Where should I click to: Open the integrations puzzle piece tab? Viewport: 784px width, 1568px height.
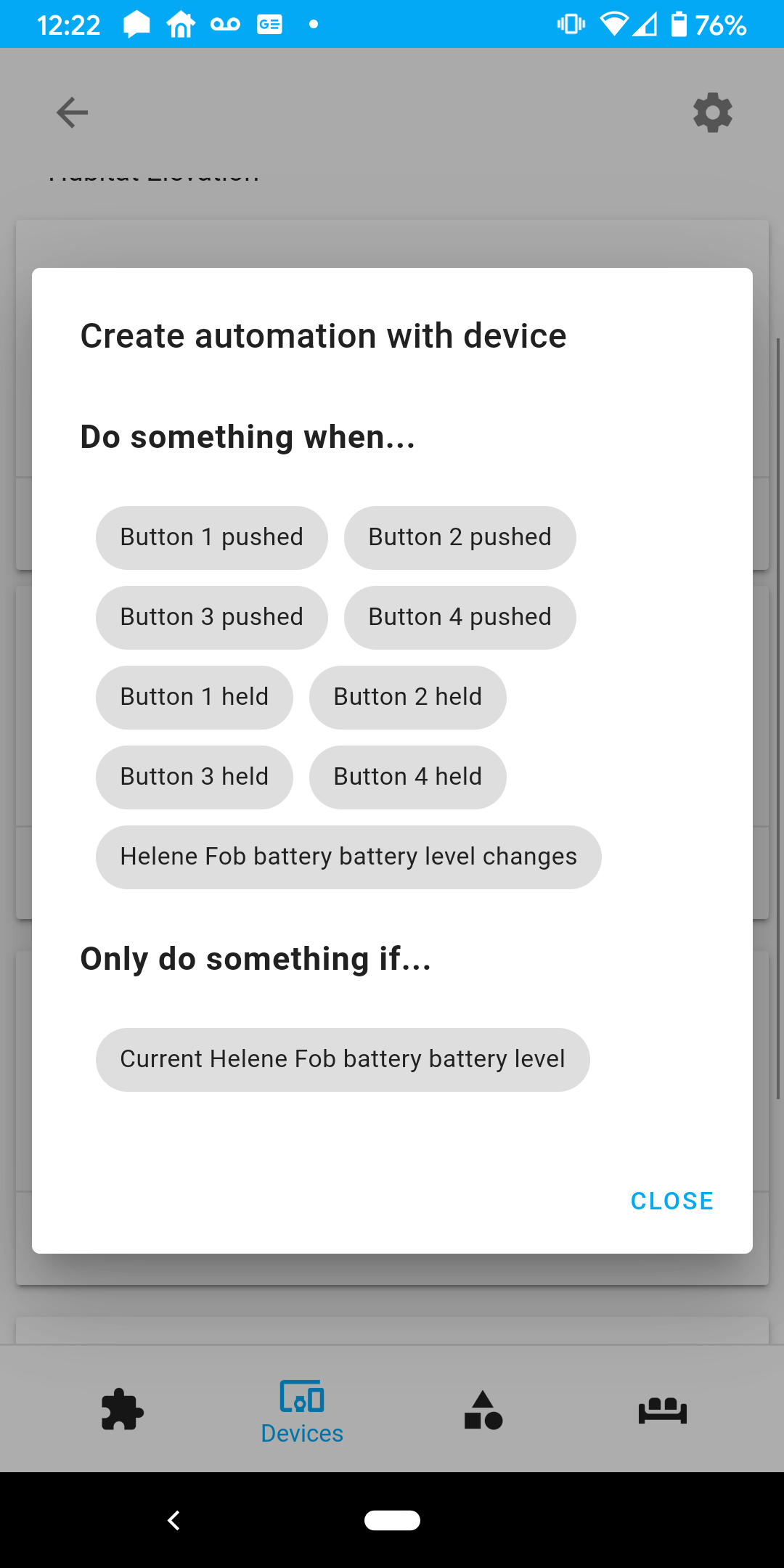click(122, 1408)
